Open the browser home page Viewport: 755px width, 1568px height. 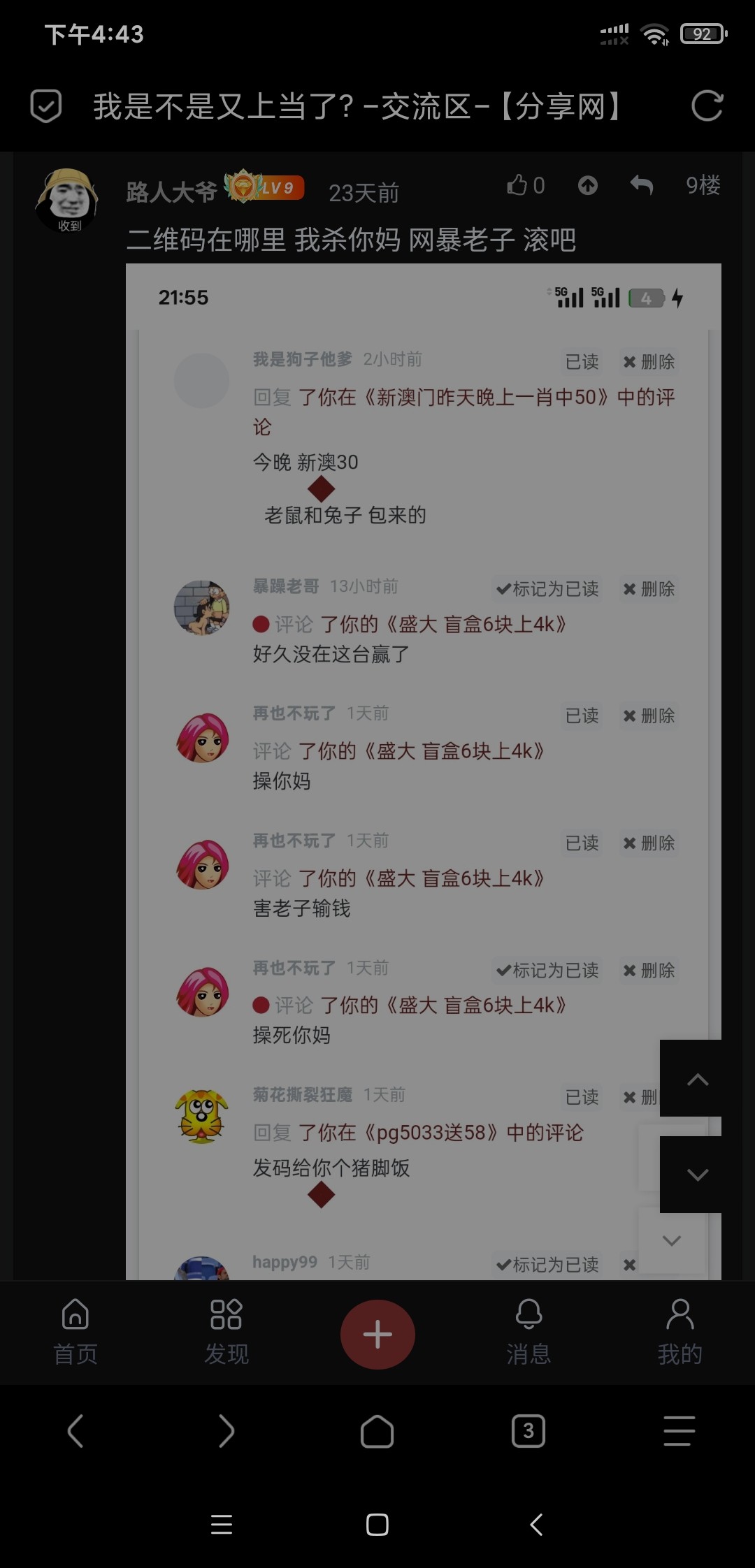[x=377, y=1432]
